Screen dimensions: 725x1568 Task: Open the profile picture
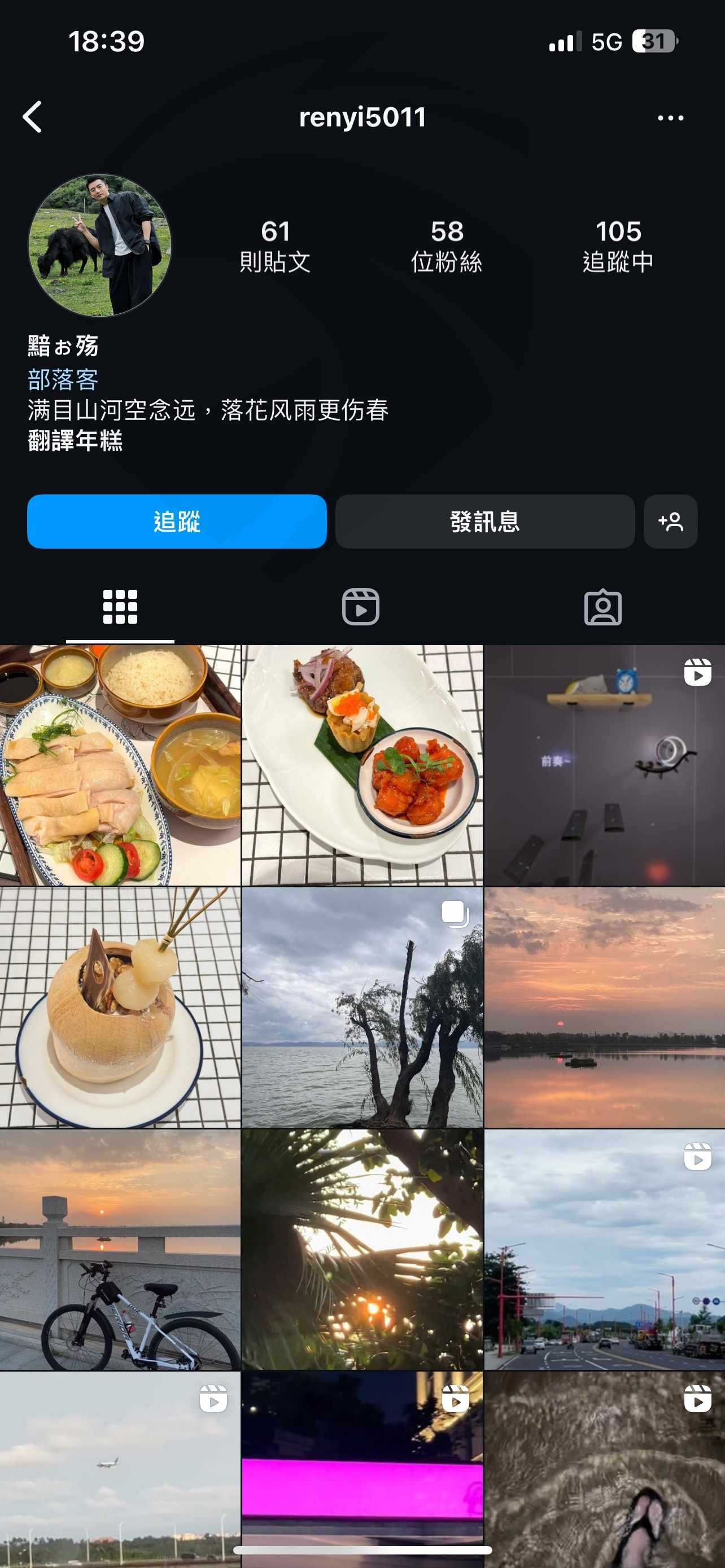(x=99, y=245)
